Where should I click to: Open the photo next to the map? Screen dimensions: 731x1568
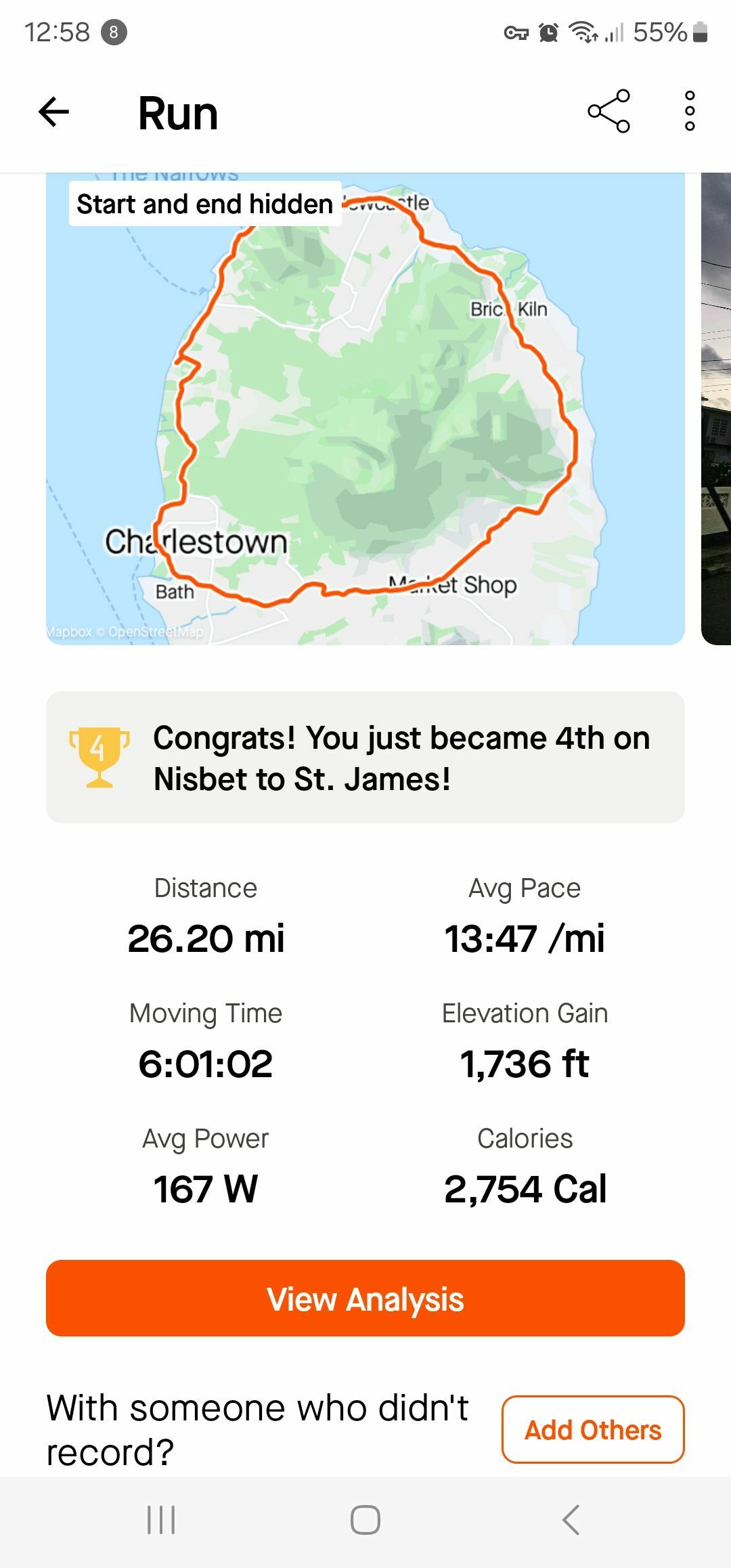[x=716, y=409]
